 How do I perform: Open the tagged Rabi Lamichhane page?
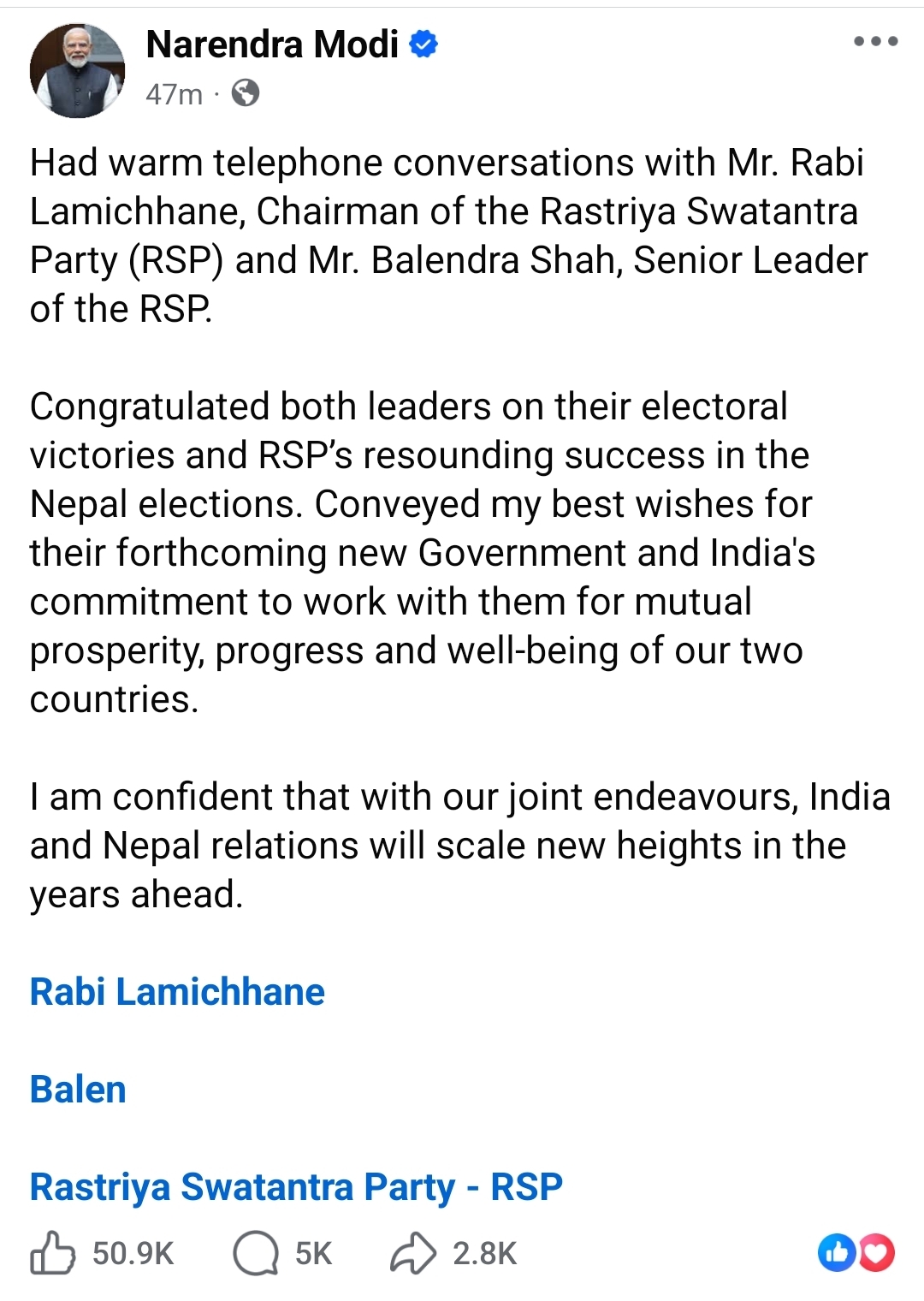click(x=177, y=992)
